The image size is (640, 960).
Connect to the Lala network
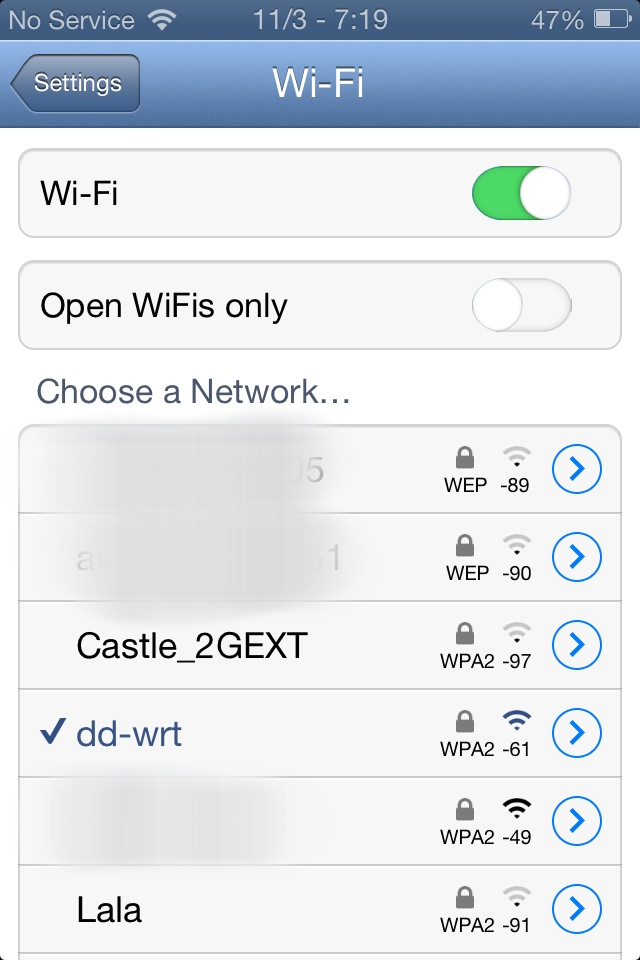[110, 909]
